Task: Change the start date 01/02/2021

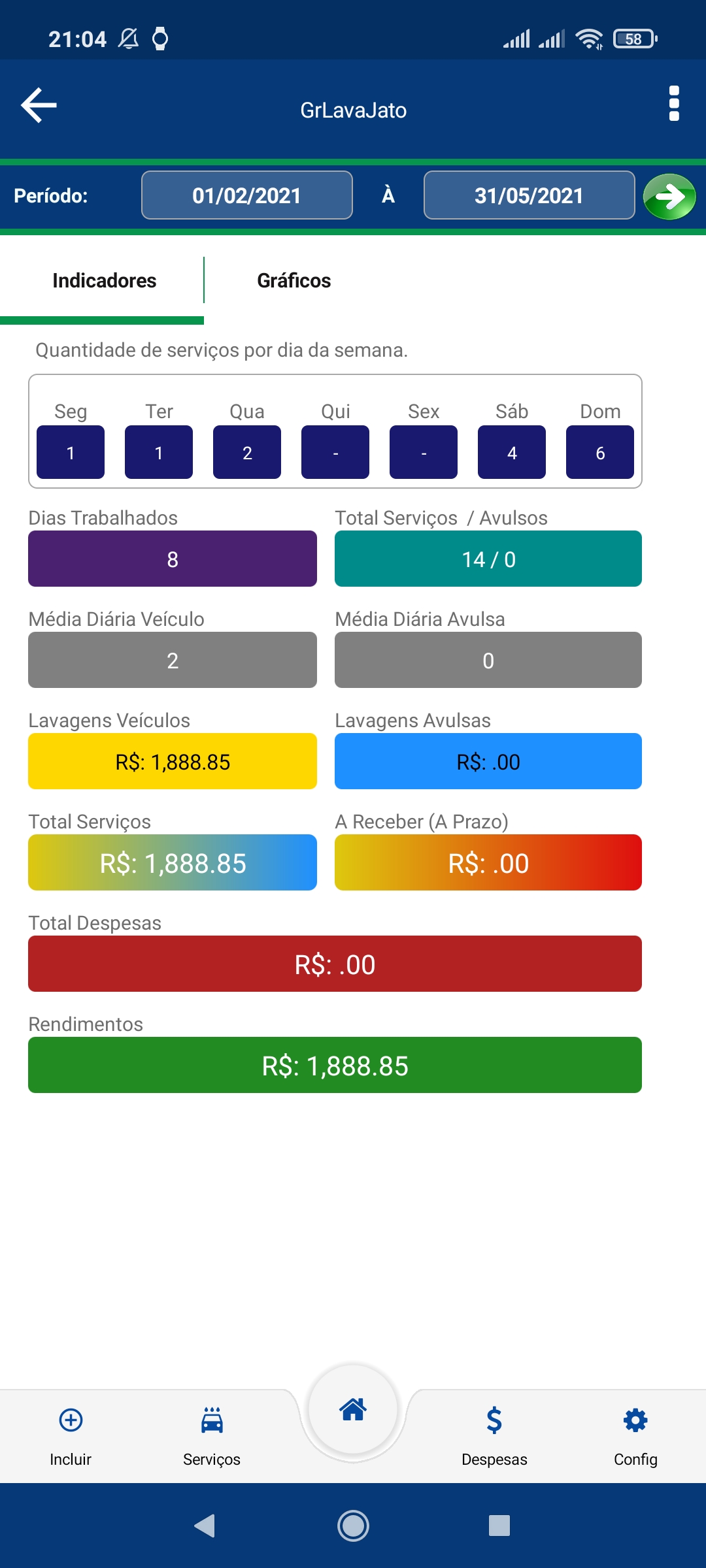Action: click(x=247, y=195)
